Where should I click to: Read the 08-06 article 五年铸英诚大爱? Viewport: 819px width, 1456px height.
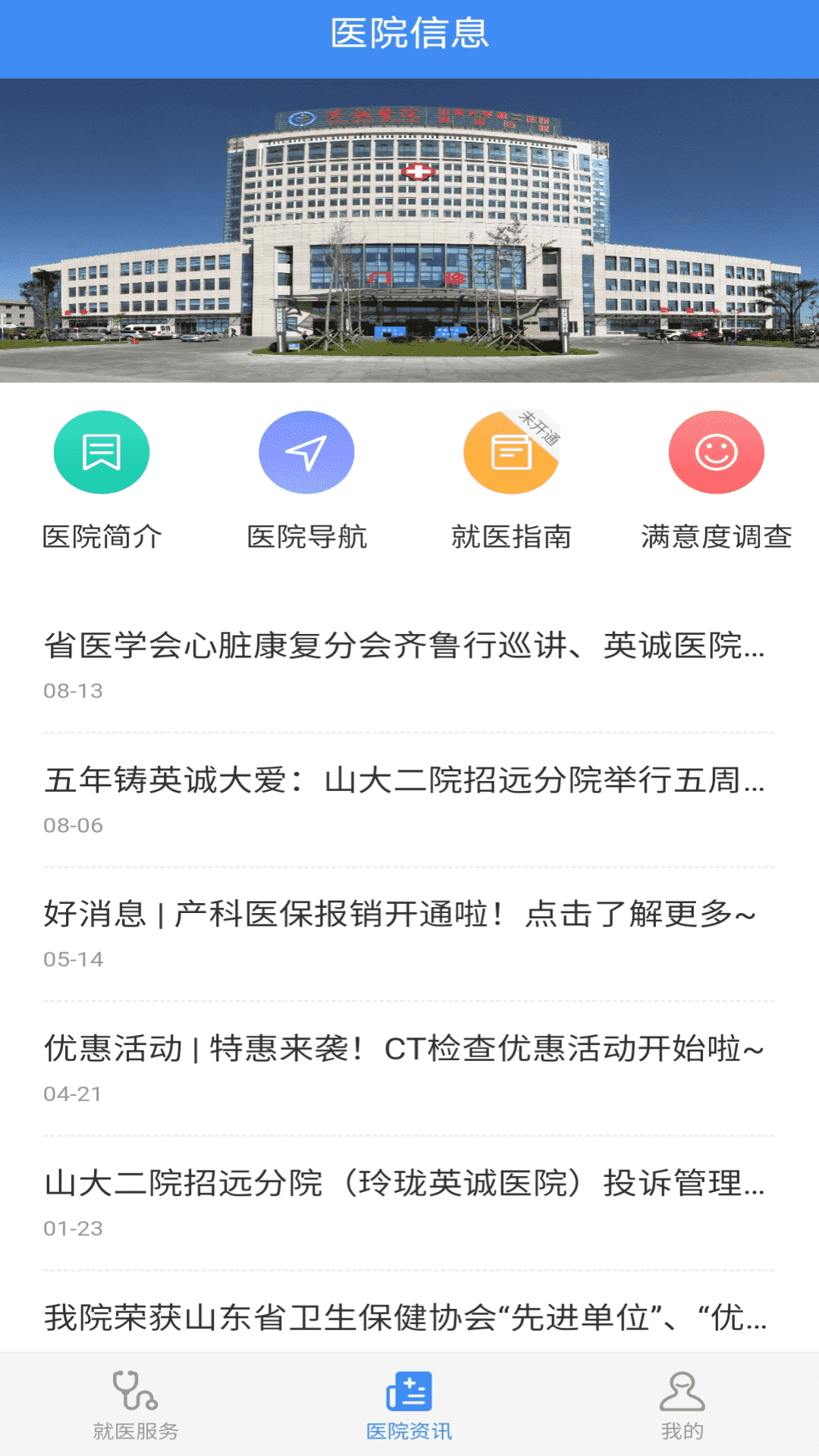click(x=409, y=800)
